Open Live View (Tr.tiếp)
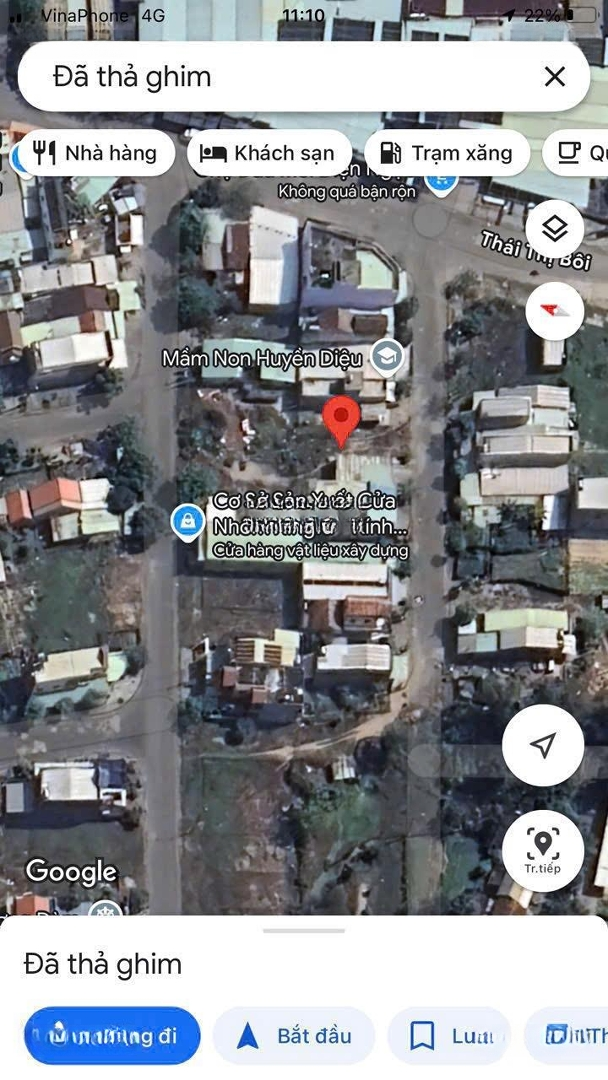The height and width of the screenshot is (1080, 608). click(x=543, y=850)
